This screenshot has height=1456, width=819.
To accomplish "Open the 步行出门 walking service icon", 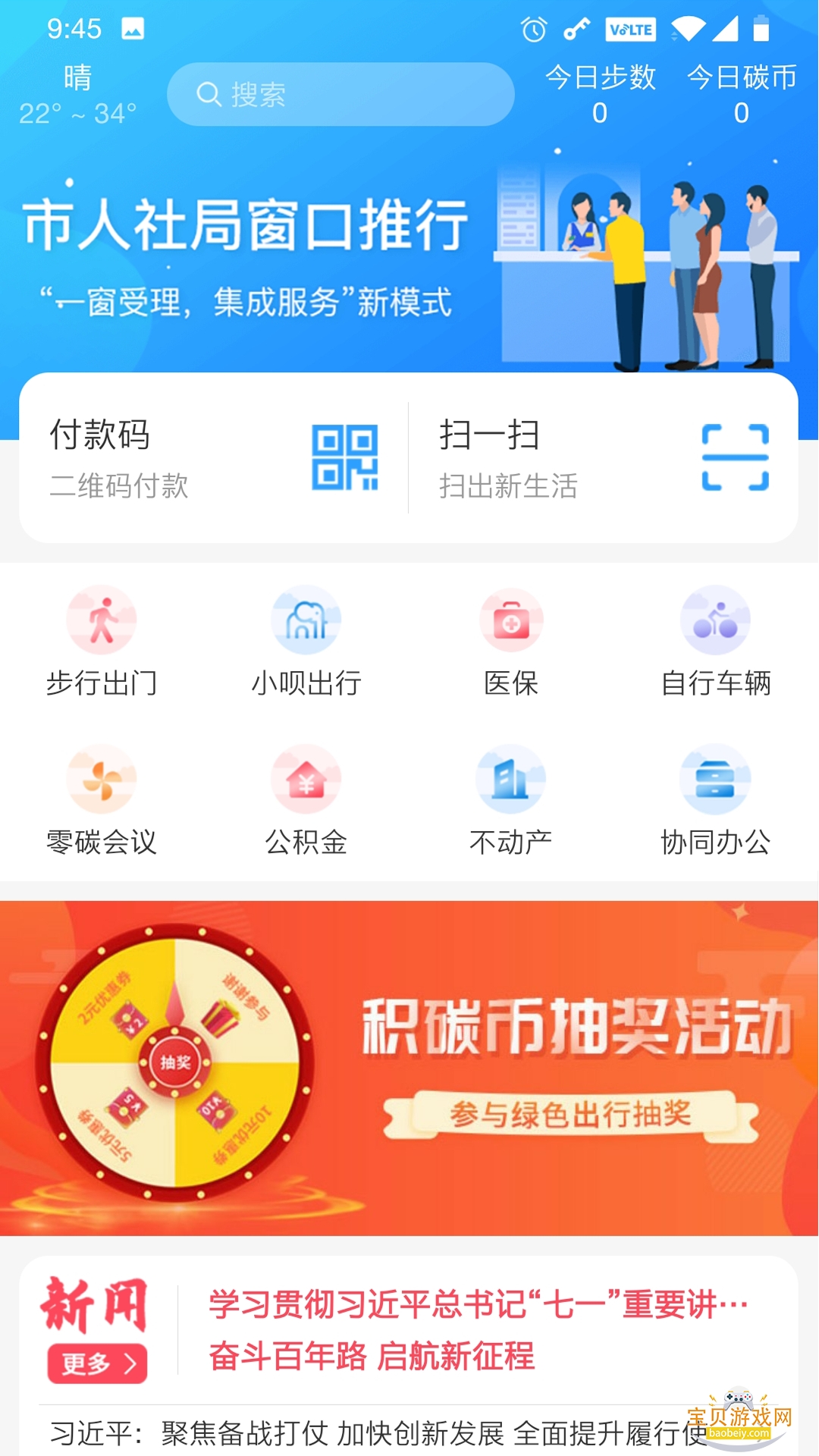I will click(x=101, y=620).
